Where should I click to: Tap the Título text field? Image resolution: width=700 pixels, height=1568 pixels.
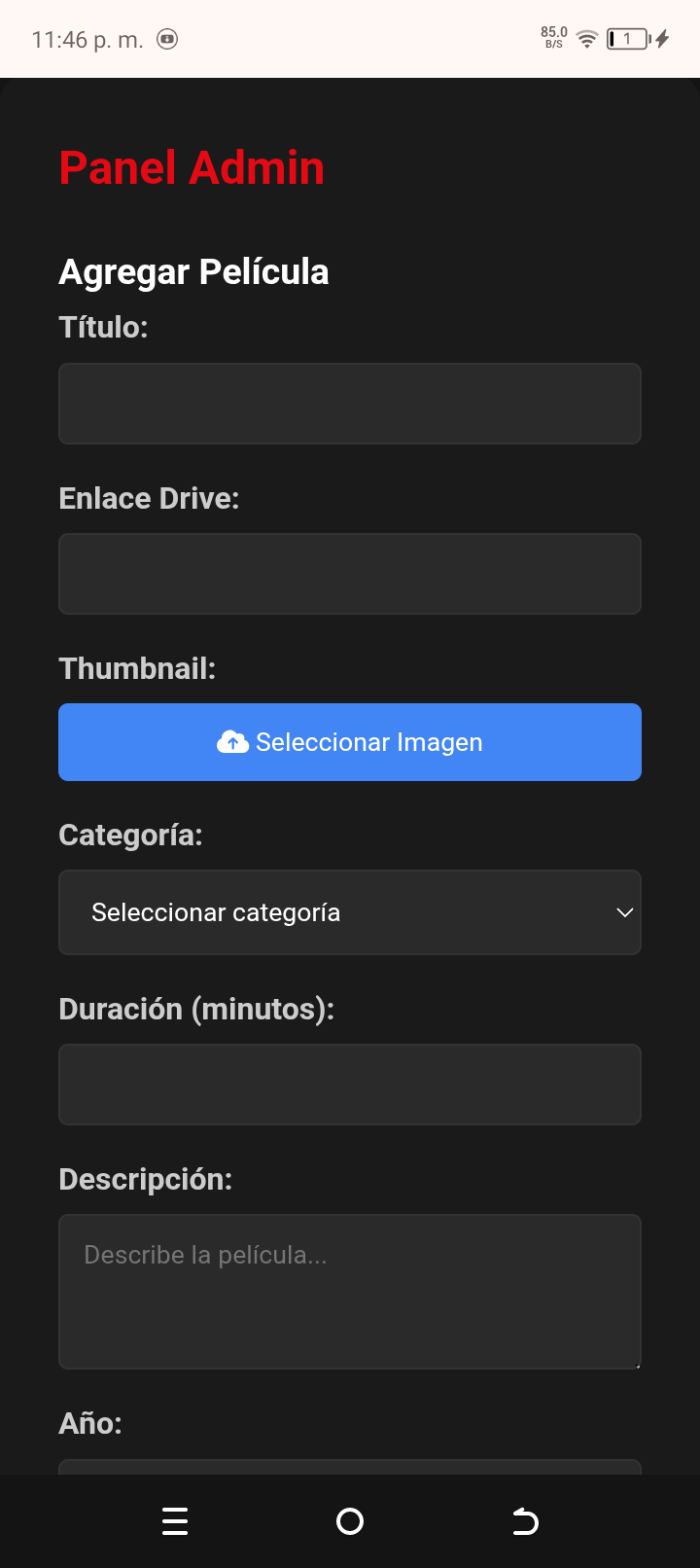click(350, 404)
